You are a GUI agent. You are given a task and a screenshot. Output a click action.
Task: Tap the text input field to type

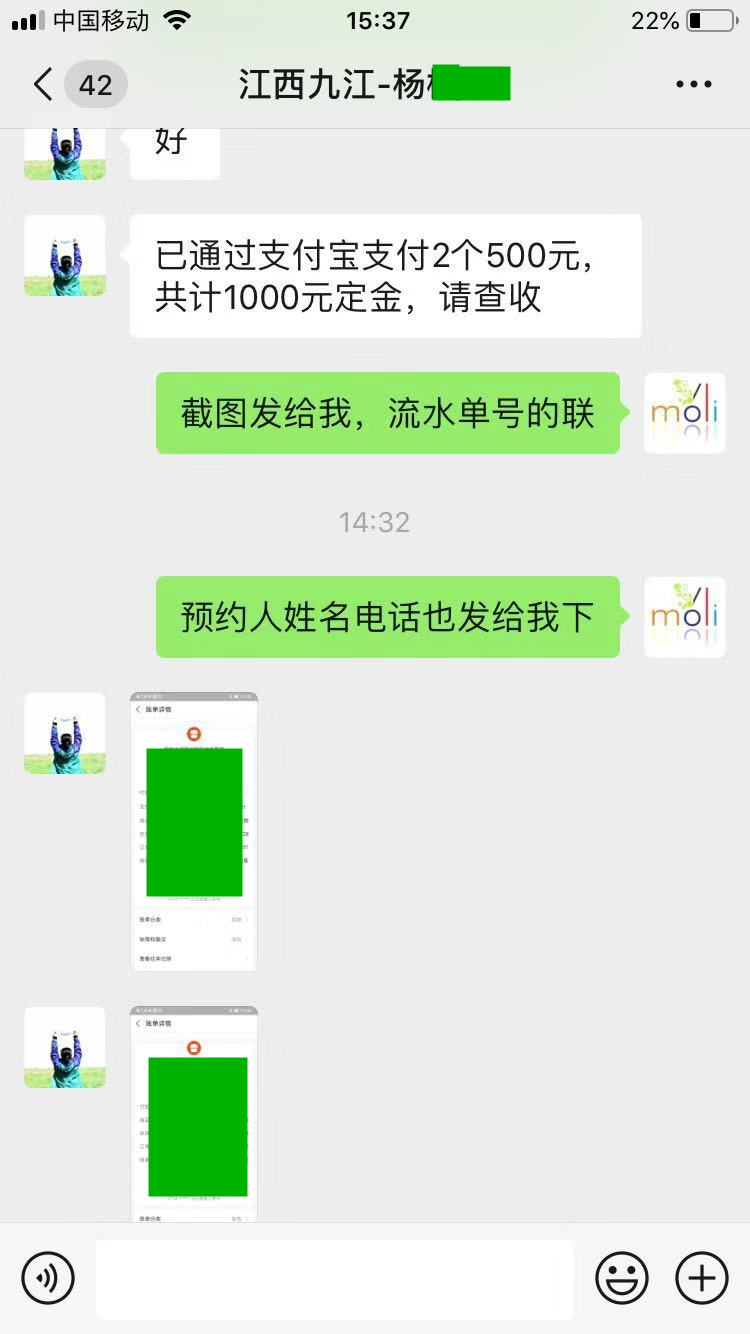[335, 1278]
